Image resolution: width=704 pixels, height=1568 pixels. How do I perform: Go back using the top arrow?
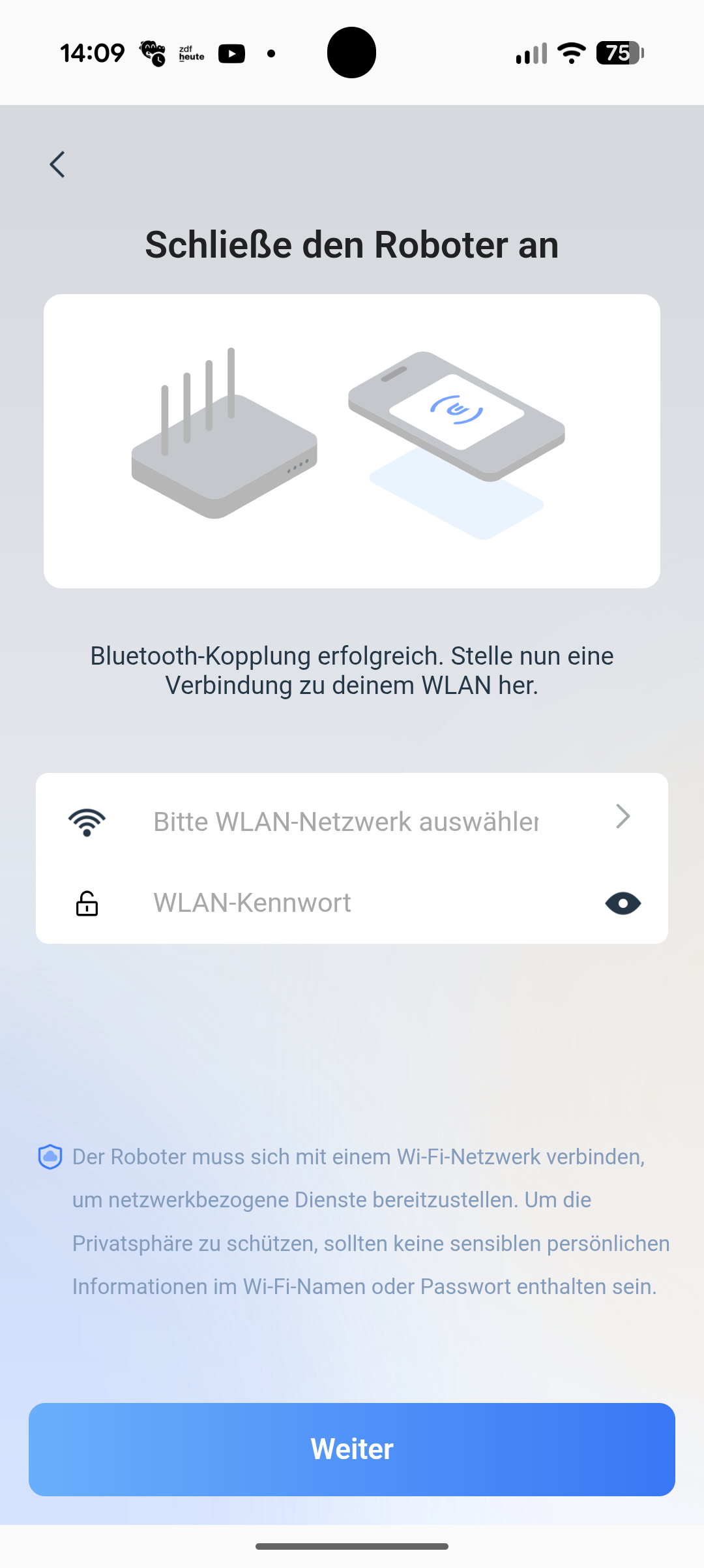coord(57,164)
